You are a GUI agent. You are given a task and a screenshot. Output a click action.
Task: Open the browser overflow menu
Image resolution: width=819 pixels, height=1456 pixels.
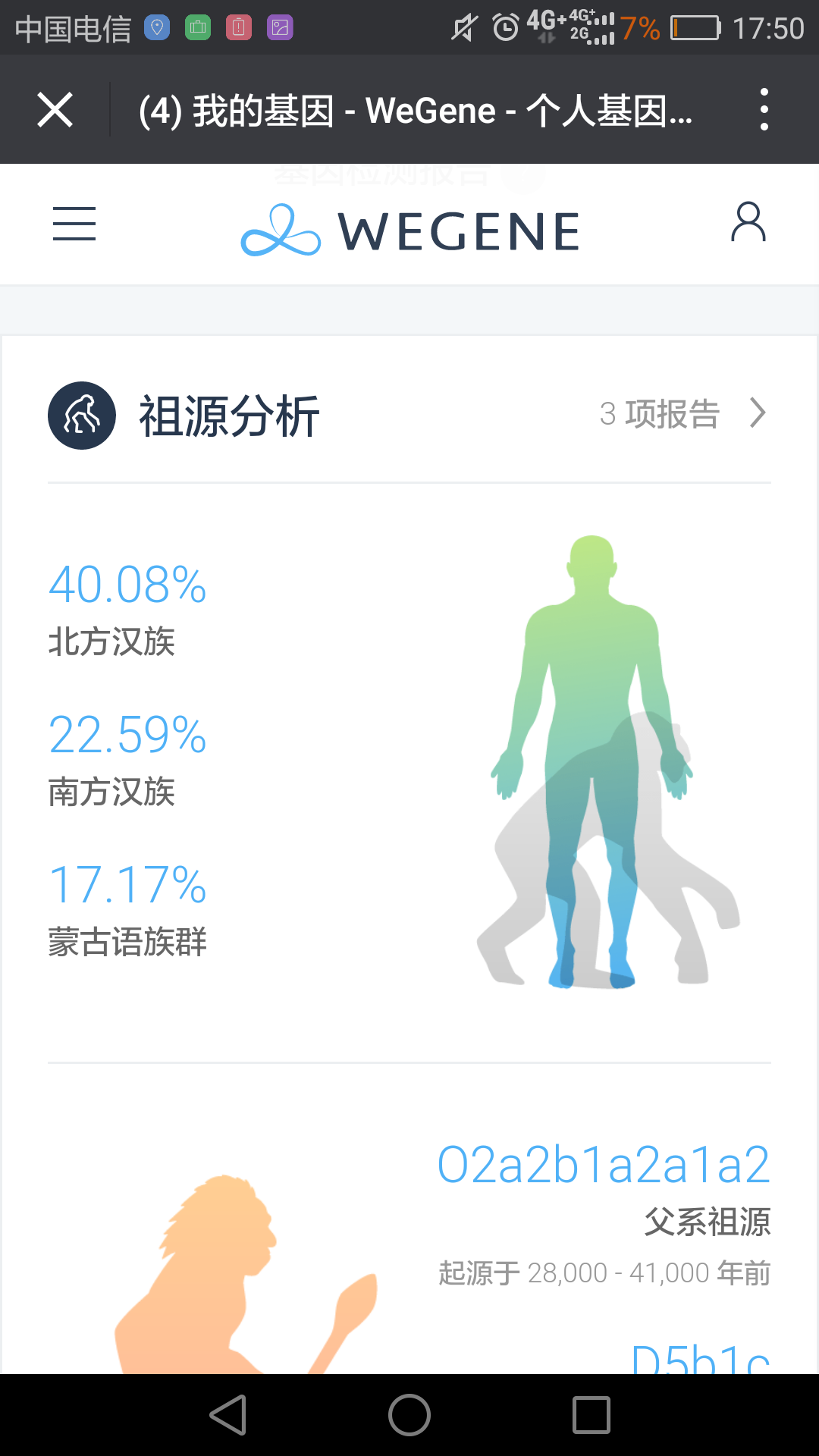pyautogui.click(x=764, y=109)
